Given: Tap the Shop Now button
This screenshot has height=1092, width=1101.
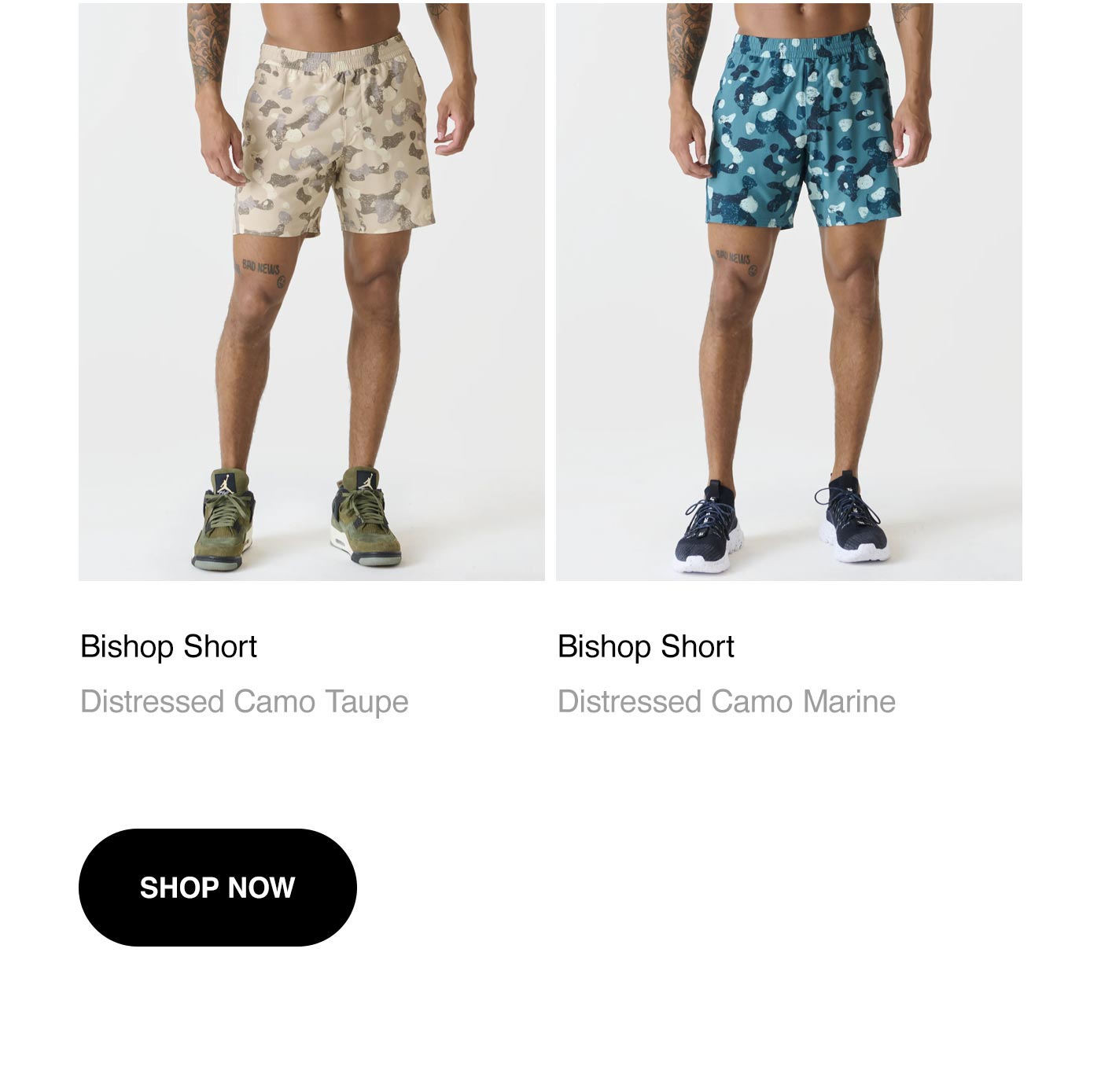Looking at the screenshot, I should [x=217, y=887].
